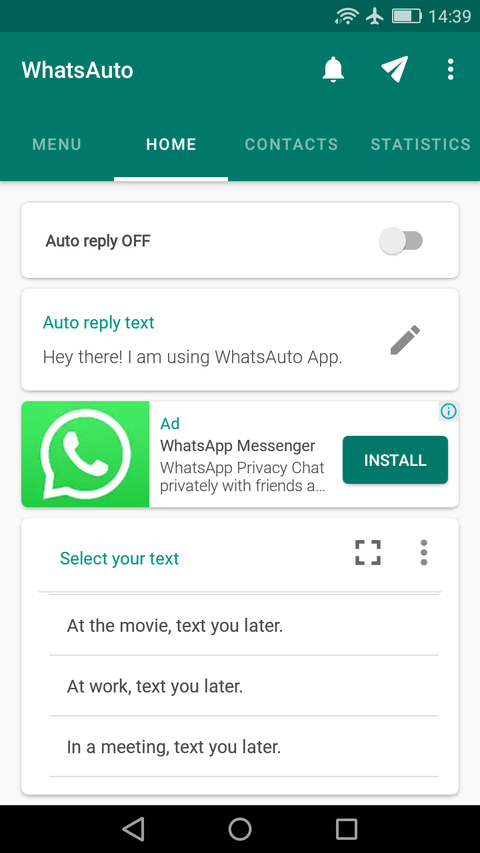This screenshot has height=853, width=480.
Task: Switch to the Statistics tab
Action: 421,144
